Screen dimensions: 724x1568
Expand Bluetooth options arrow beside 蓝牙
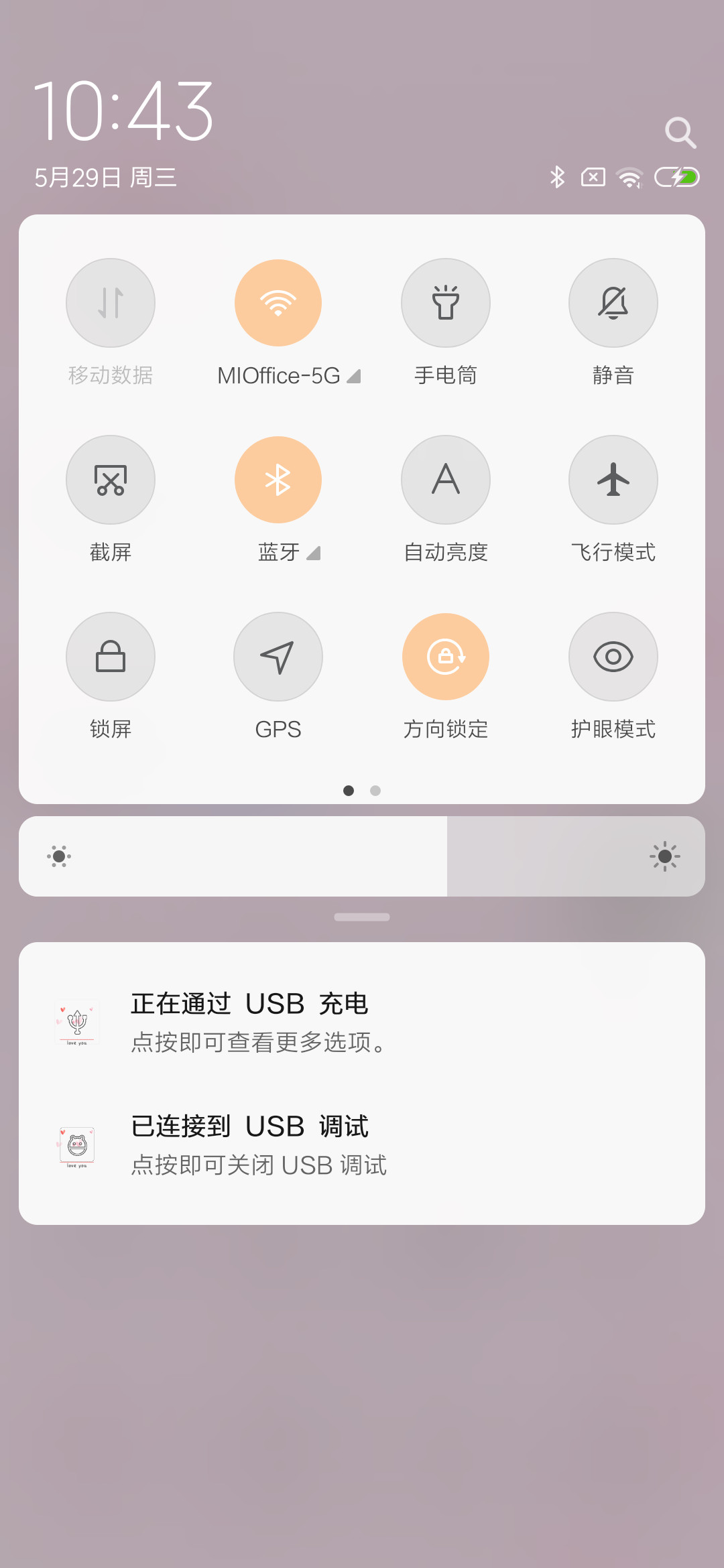pos(313,553)
